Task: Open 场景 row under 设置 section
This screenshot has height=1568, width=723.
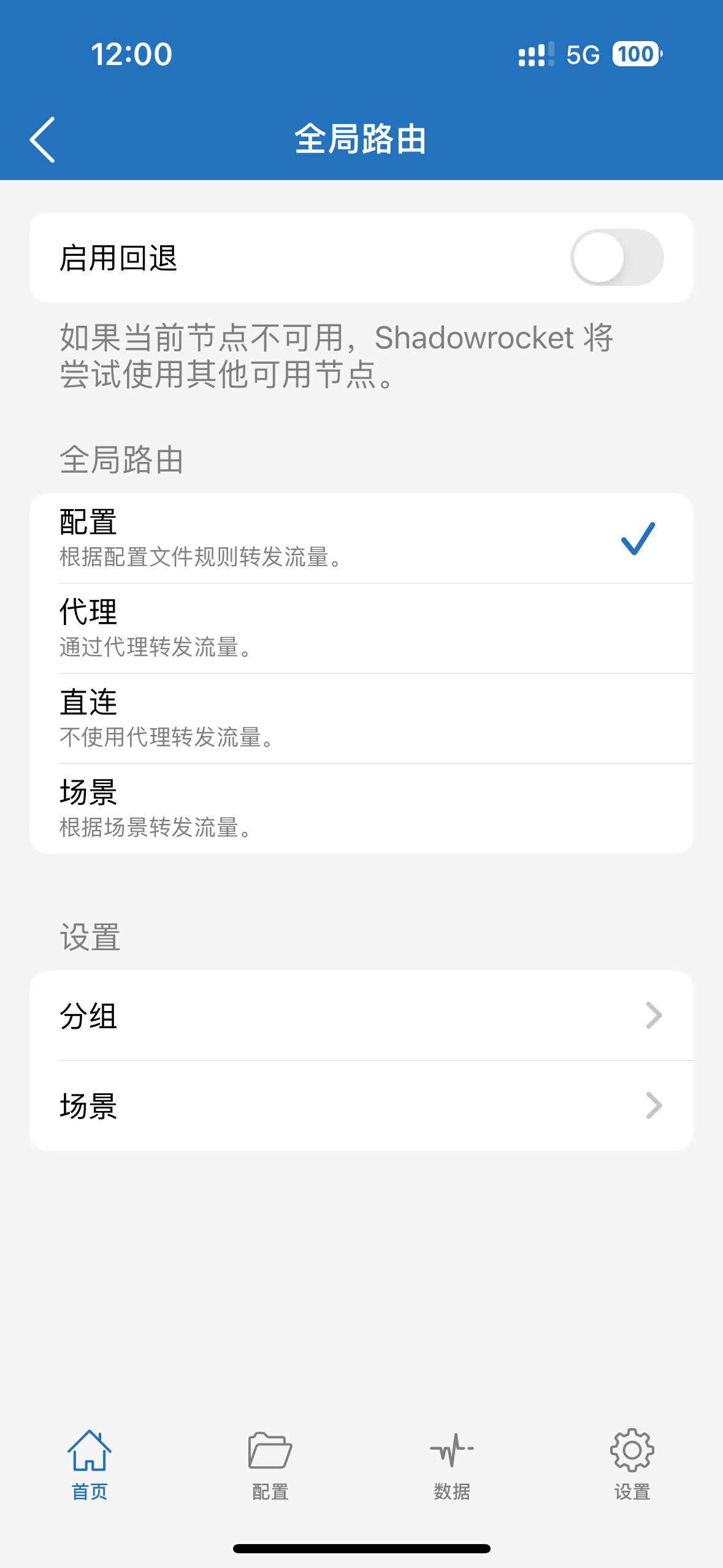Action: tap(361, 1106)
